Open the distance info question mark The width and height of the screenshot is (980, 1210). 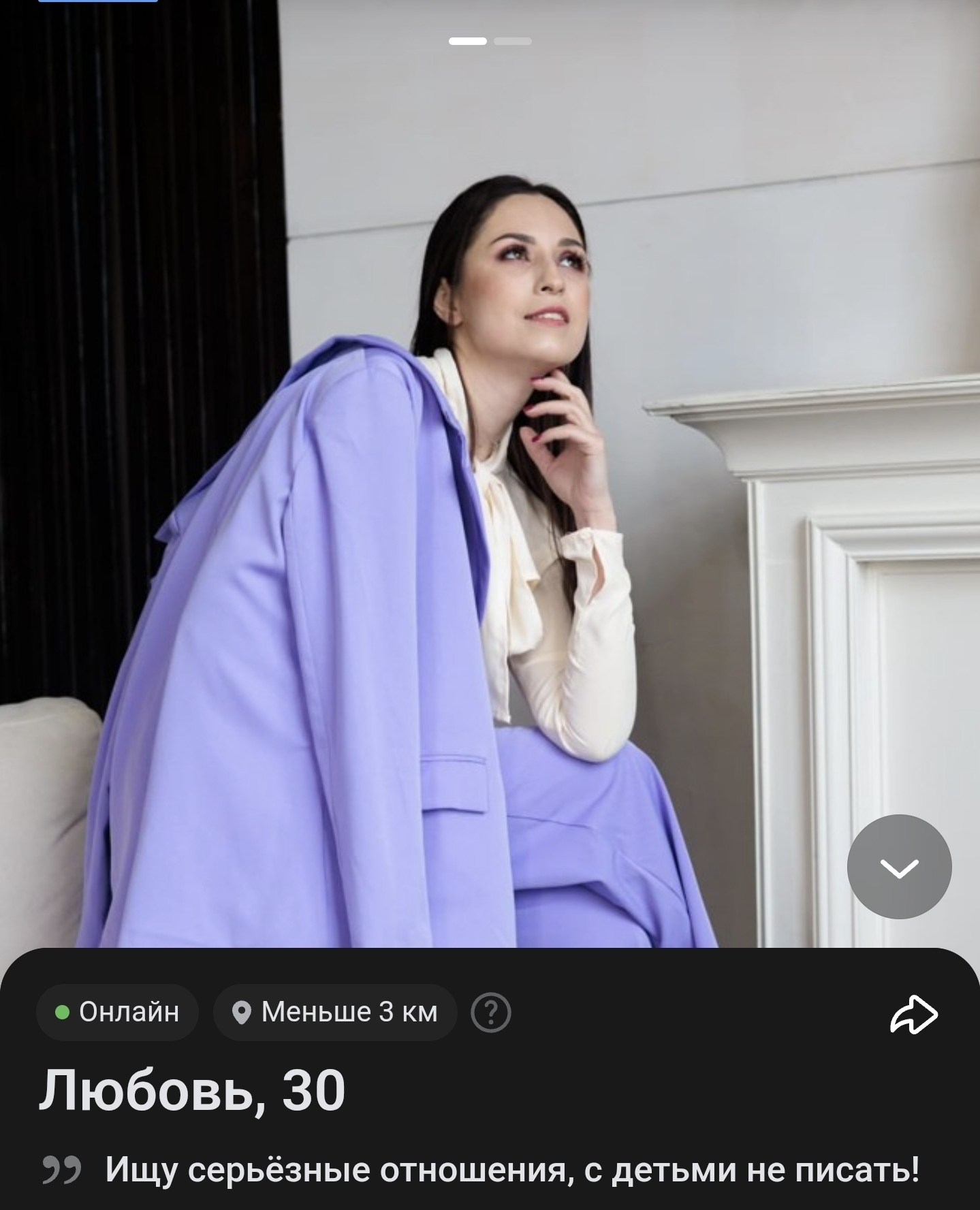491,1013
